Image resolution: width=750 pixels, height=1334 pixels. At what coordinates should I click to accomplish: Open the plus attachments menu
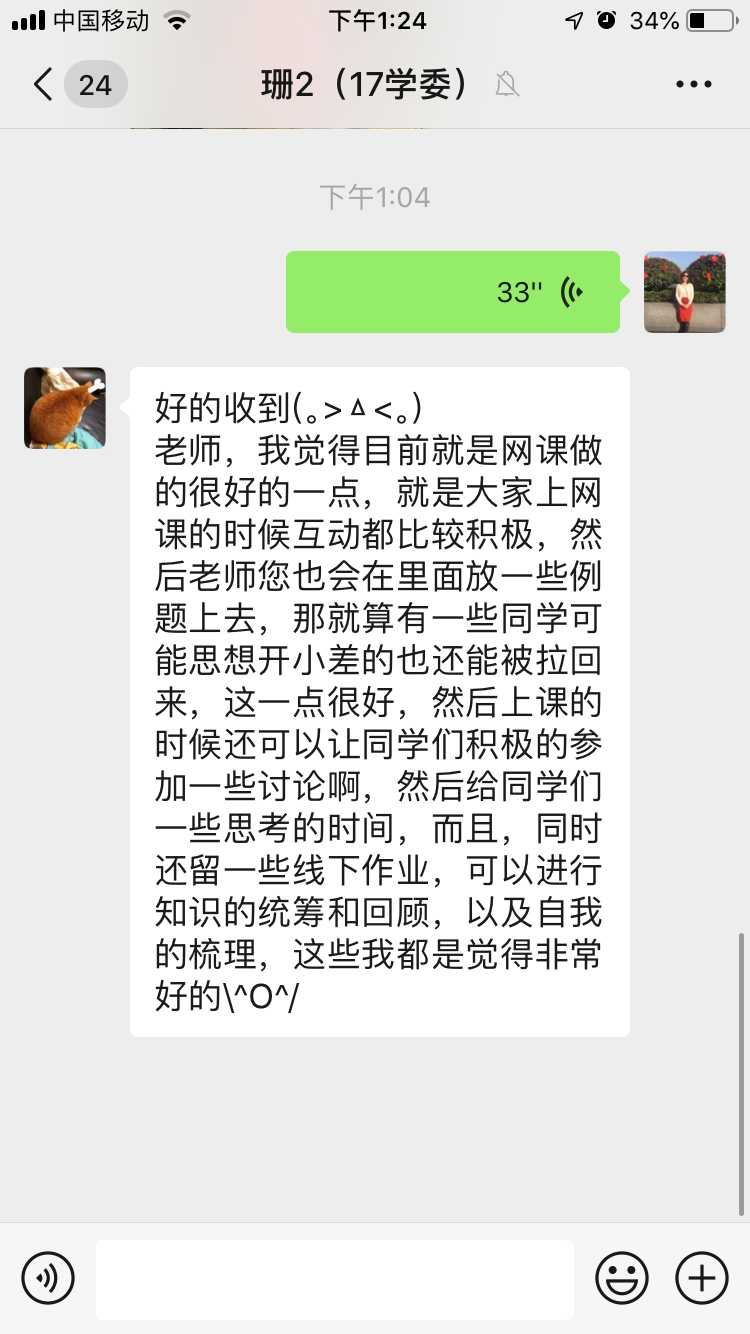(x=702, y=1278)
